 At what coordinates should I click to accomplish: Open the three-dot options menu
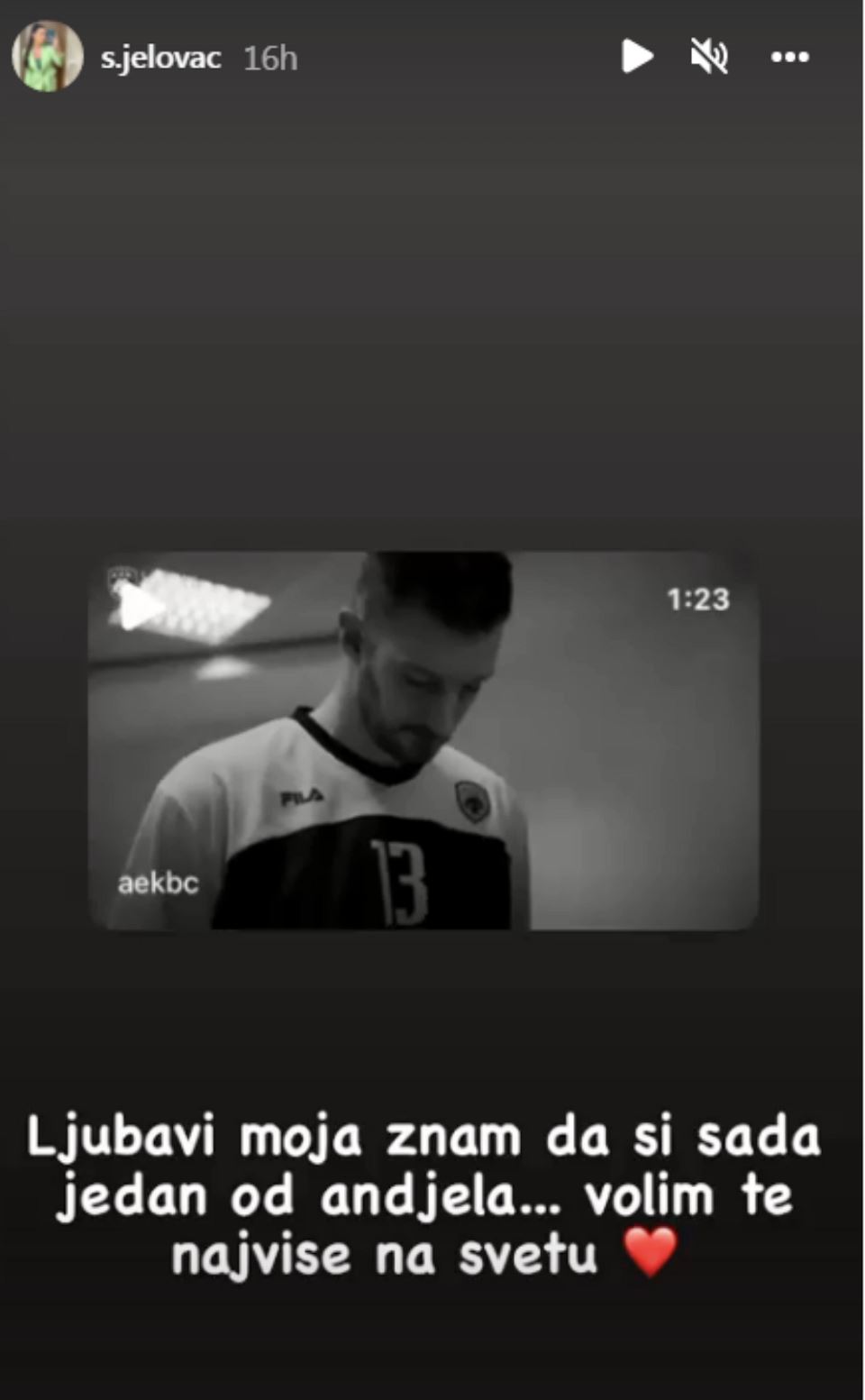pyautogui.click(x=789, y=57)
